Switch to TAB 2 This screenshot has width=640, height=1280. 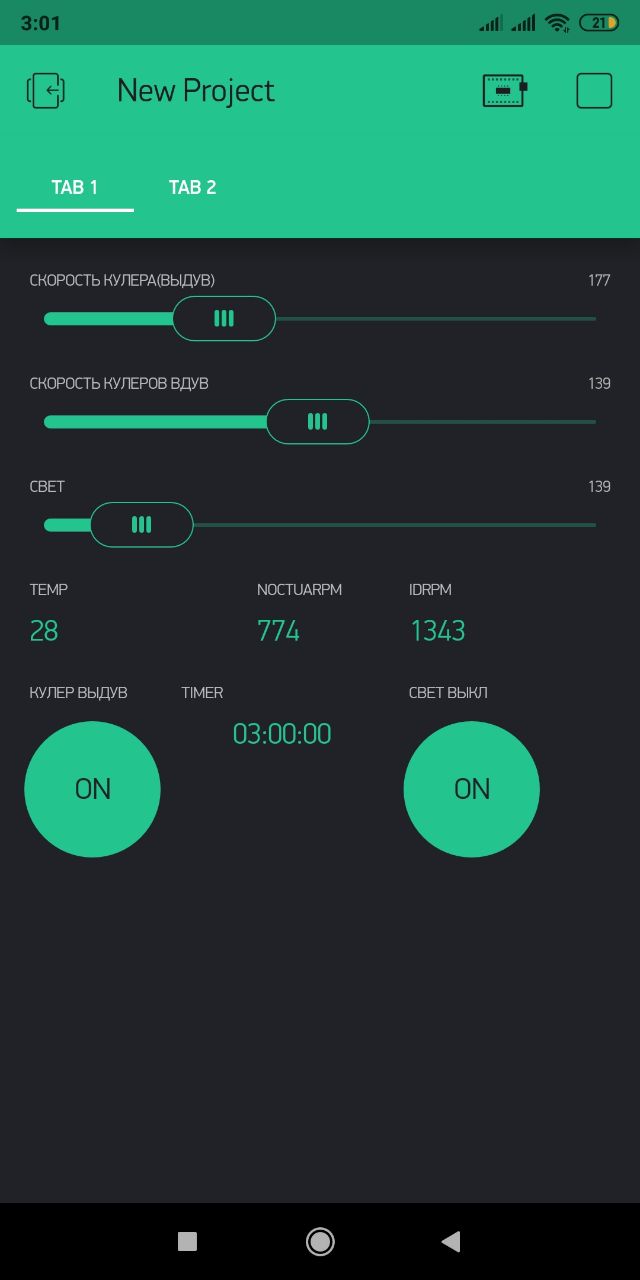pos(193,187)
